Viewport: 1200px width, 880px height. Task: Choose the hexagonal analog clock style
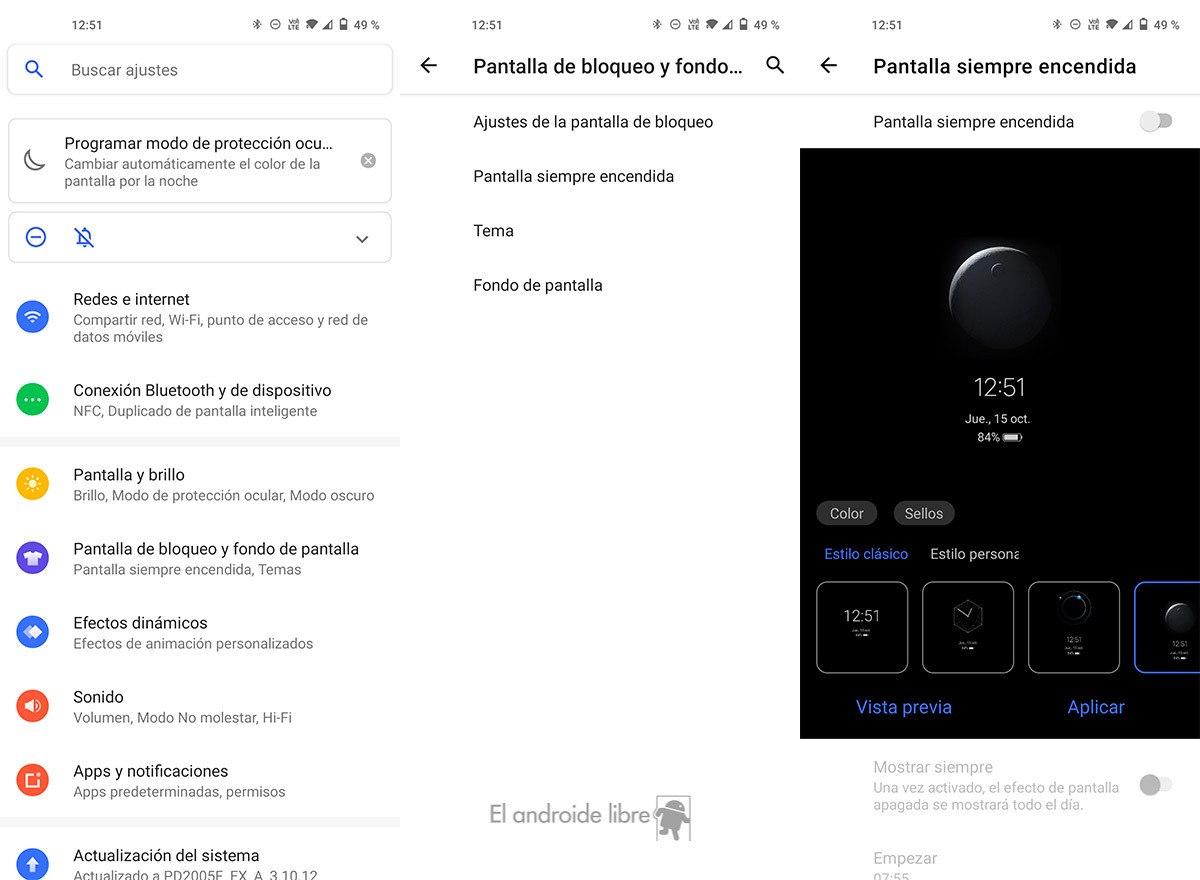967,627
